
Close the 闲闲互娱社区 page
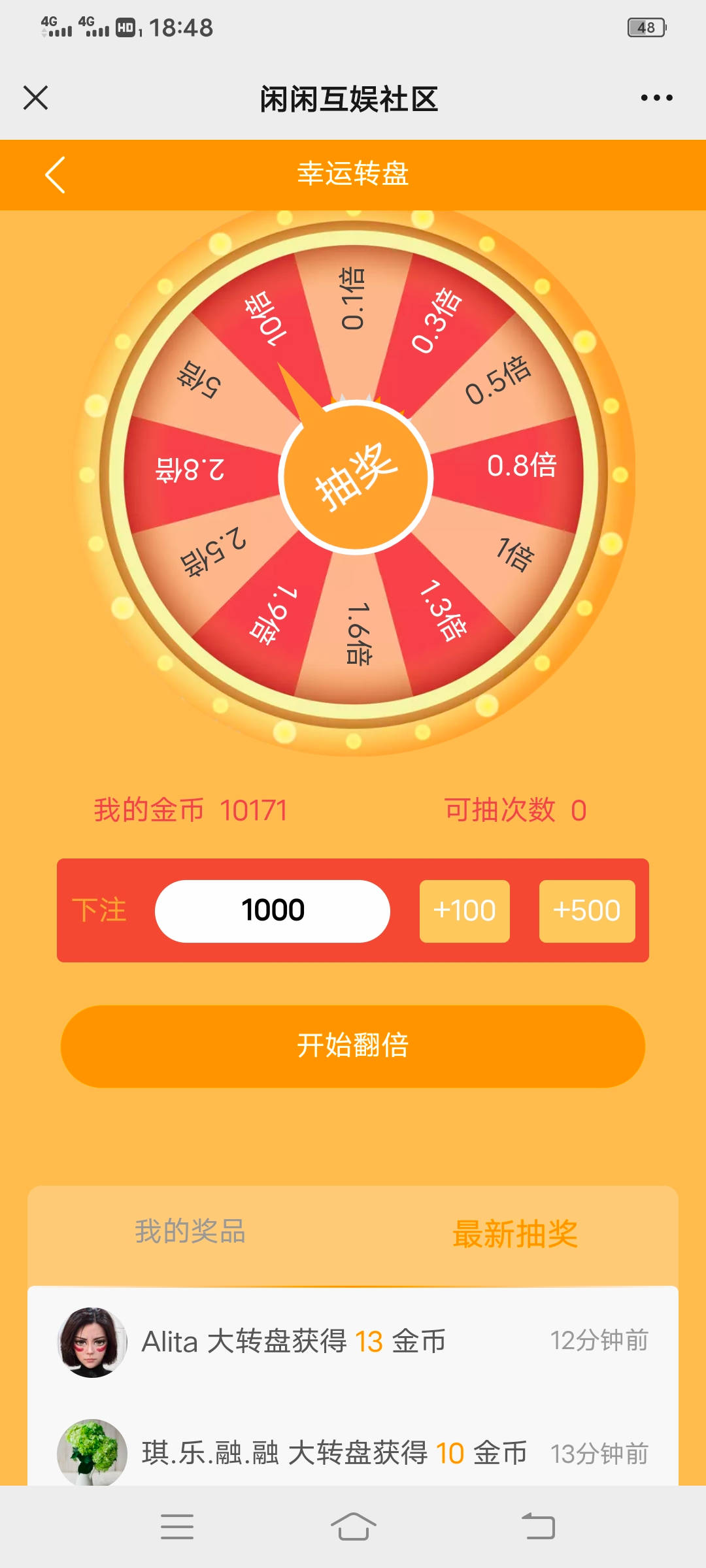click(35, 98)
